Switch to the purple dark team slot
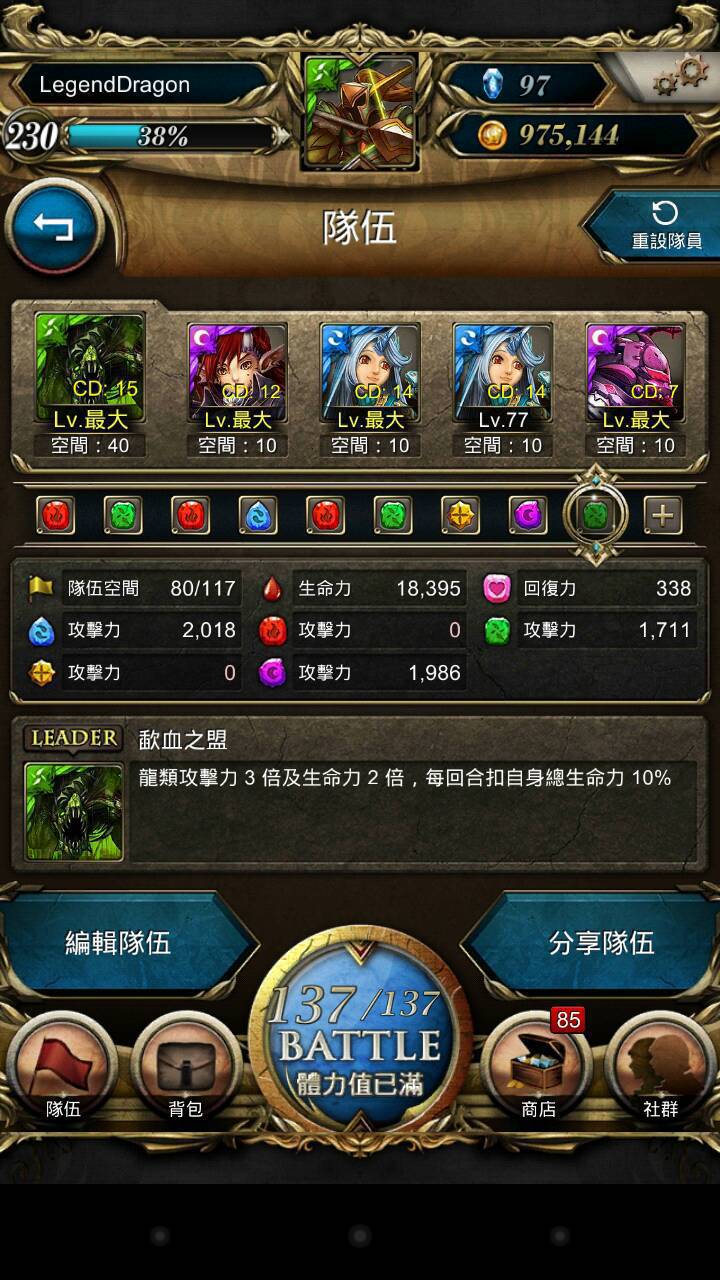This screenshot has height=1280, width=720. pyautogui.click(x=528, y=516)
